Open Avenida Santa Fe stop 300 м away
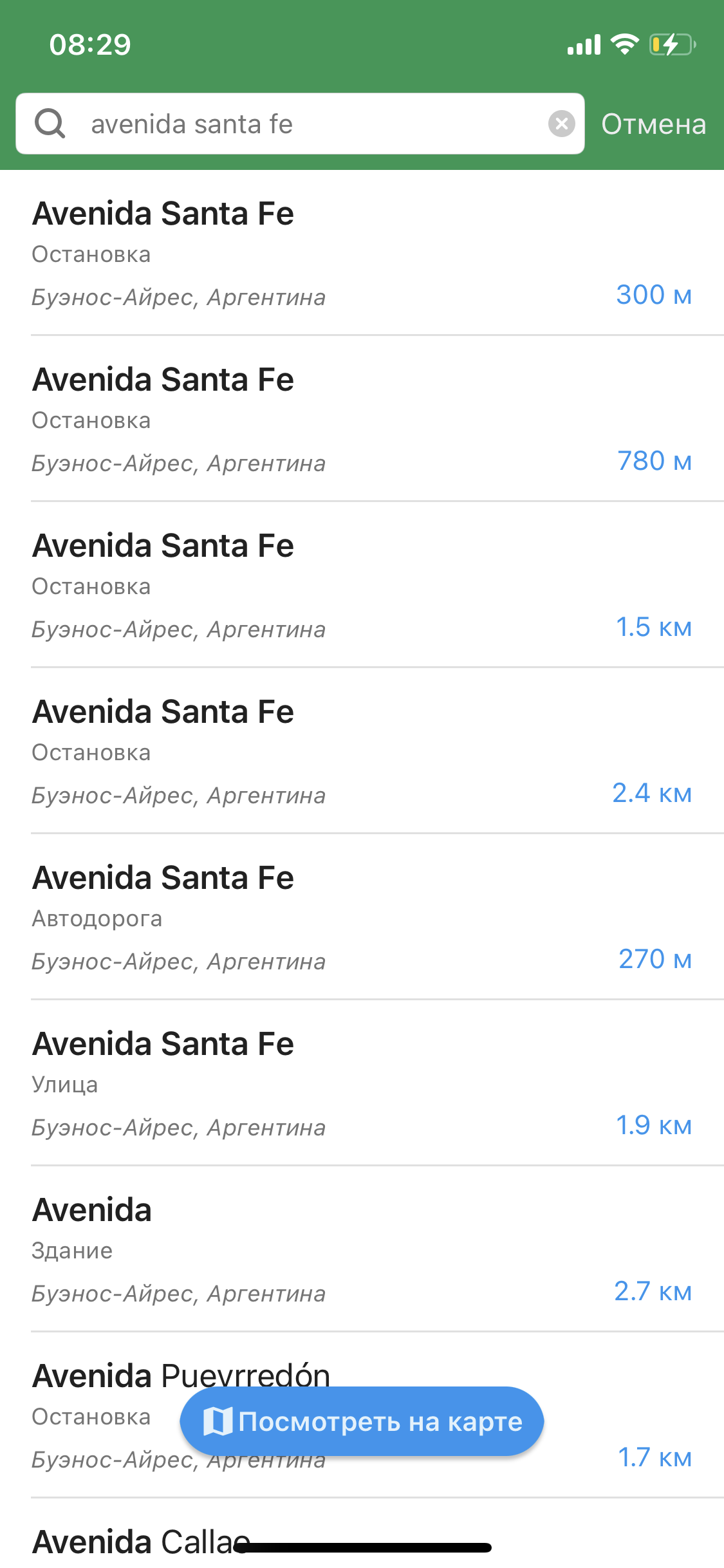This screenshot has width=724, height=1568. click(360, 254)
